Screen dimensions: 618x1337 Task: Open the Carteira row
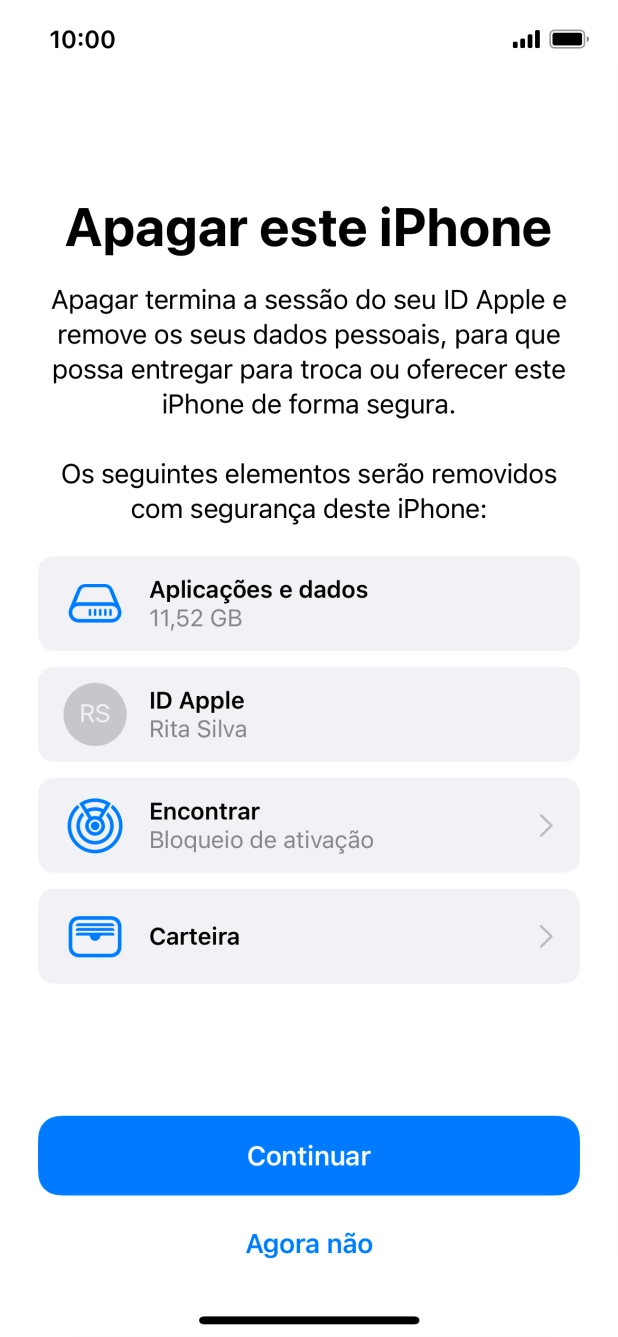tap(309, 936)
